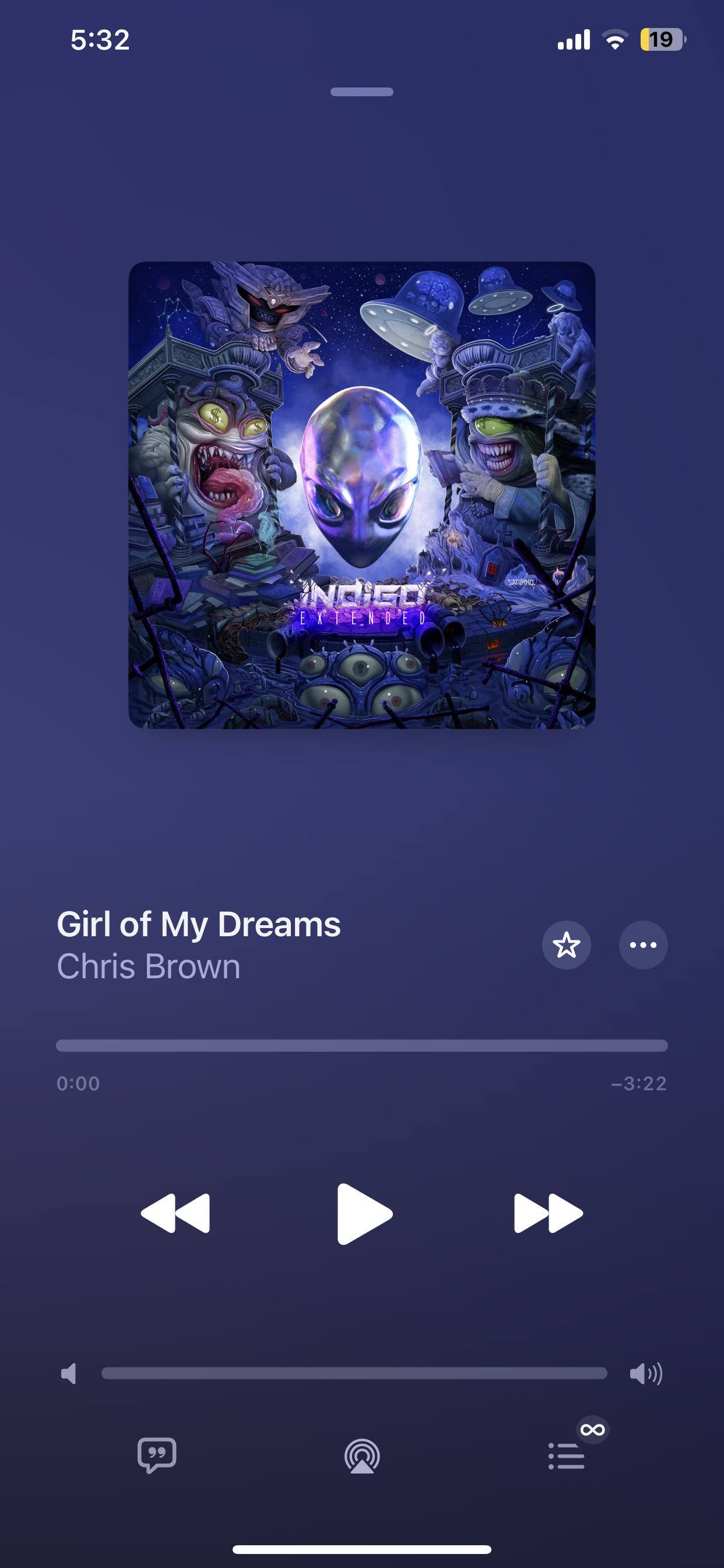Tap the song progress bar
The height and width of the screenshot is (1568, 724).
[362, 1046]
